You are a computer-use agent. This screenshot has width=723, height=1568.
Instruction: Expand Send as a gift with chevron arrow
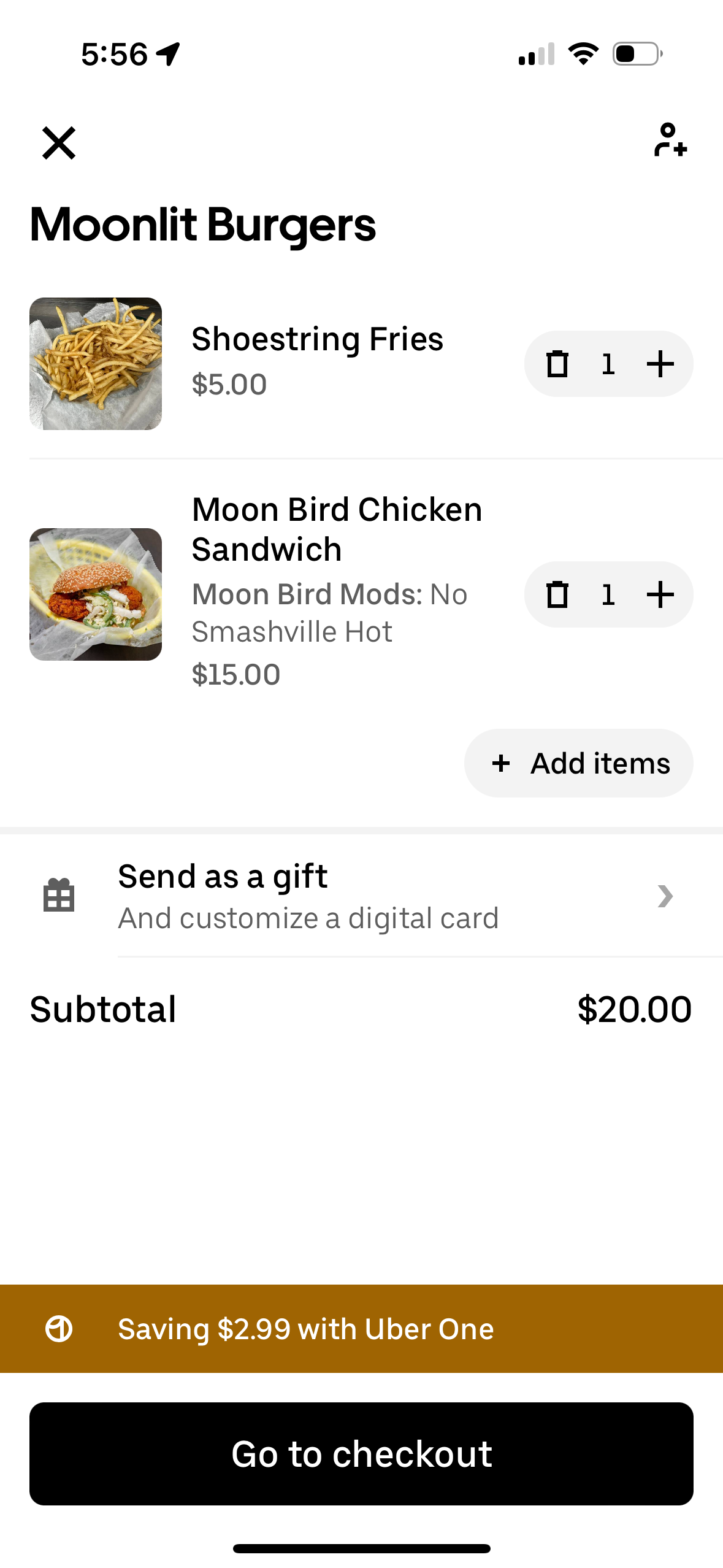tap(665, 896)
